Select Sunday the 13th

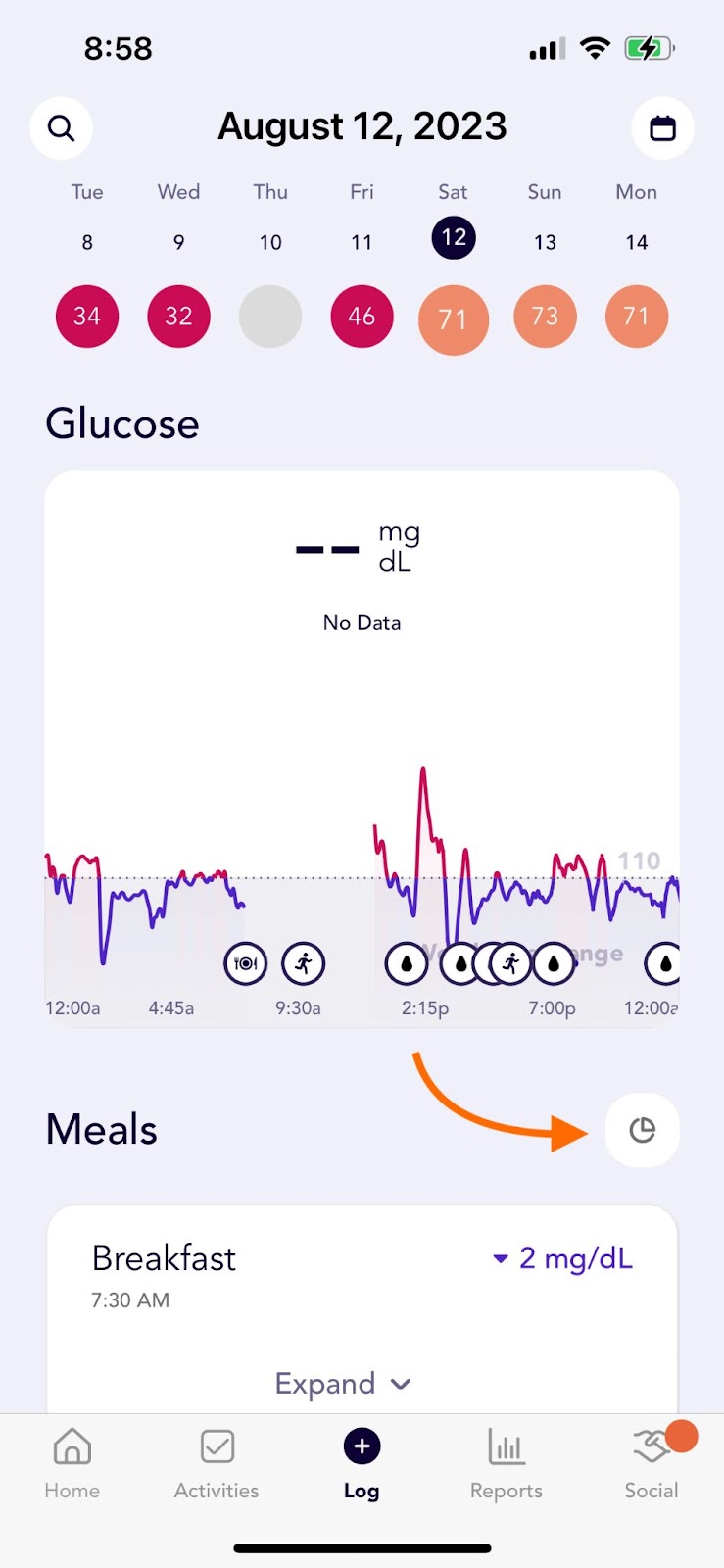pyautogui.click(x=545, y=242)
